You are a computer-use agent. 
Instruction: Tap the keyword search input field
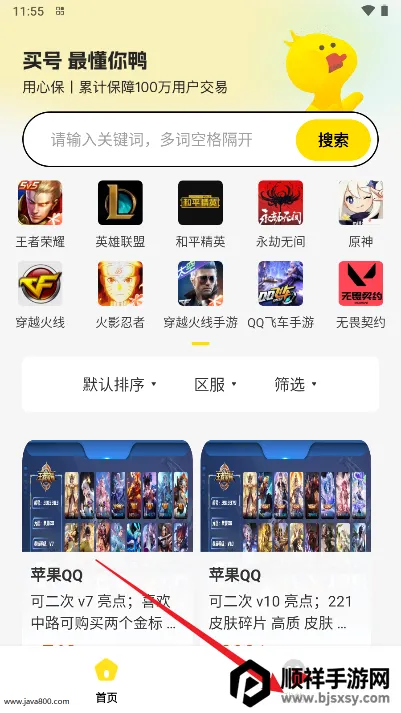(159, 140)
